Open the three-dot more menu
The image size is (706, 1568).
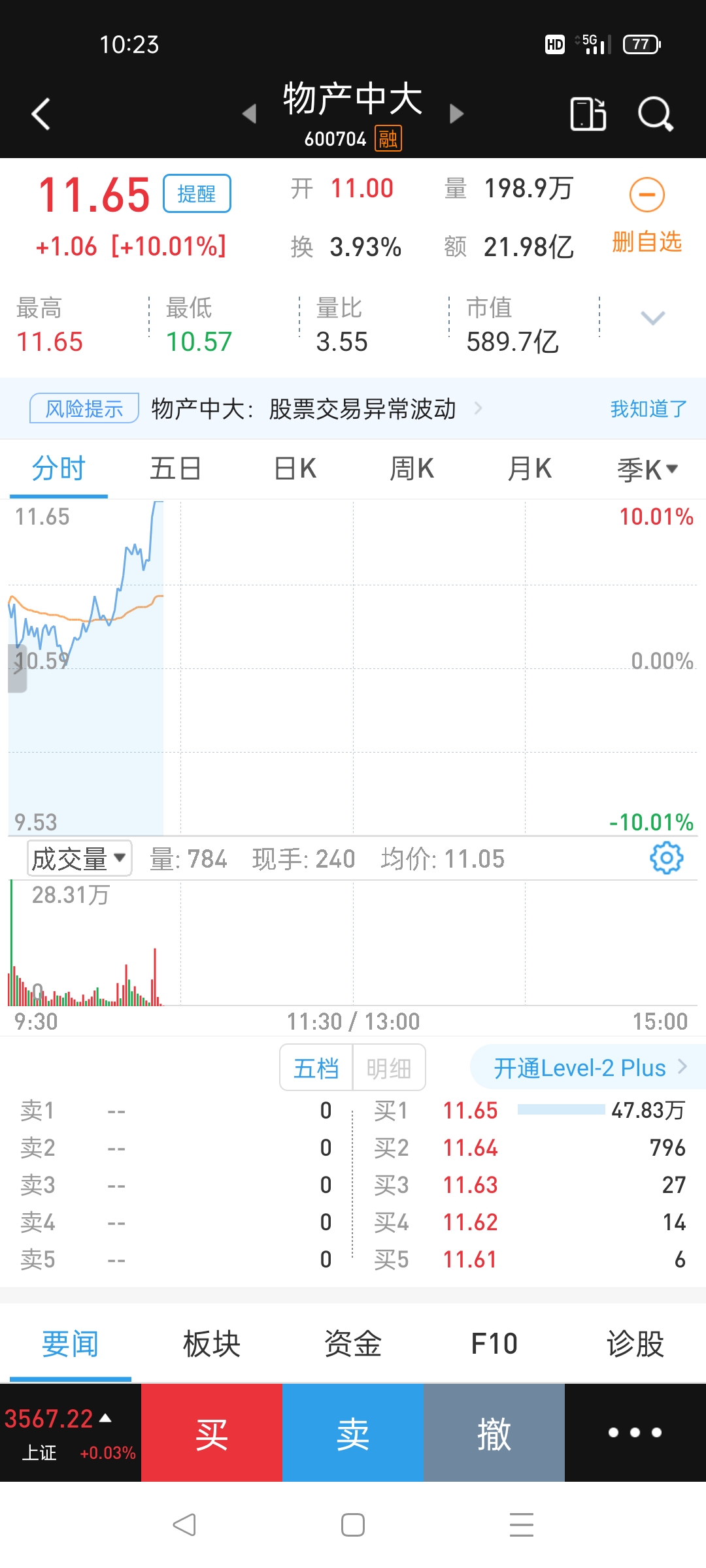[x=635, y=1433]
